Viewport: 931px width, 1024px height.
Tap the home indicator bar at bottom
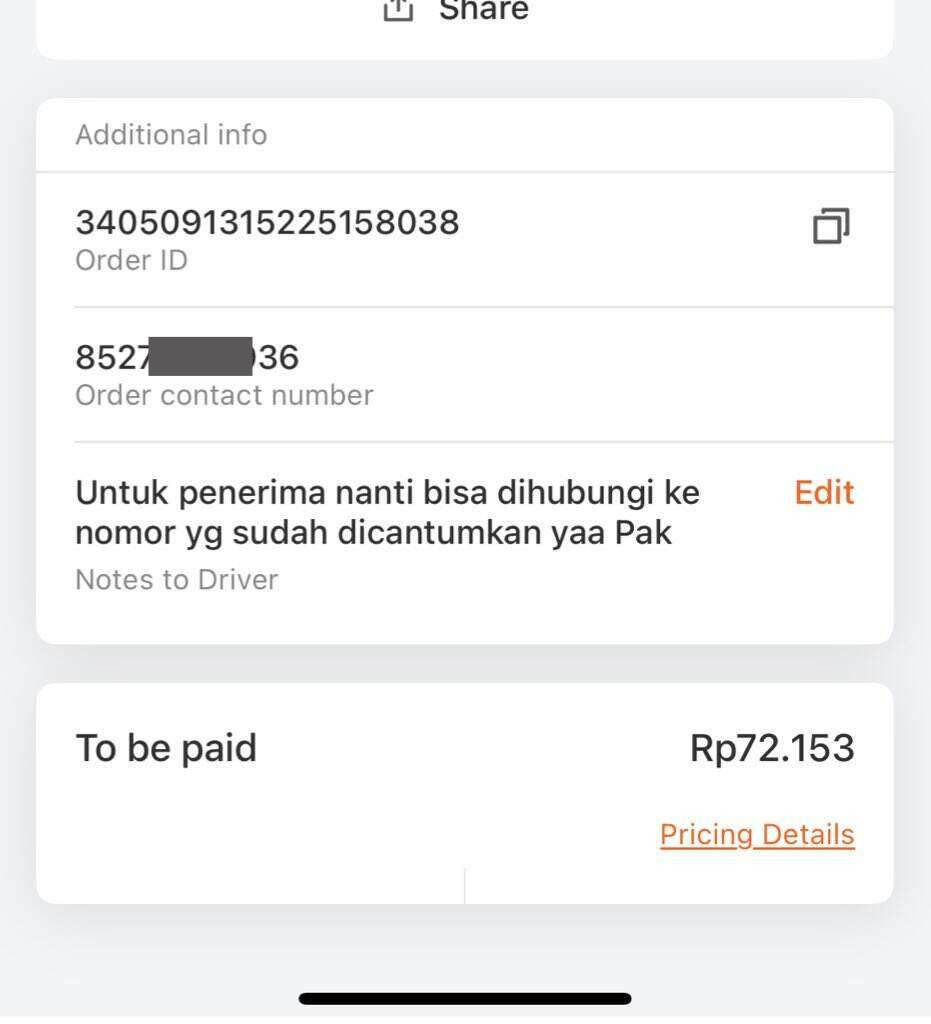[465, 997]
